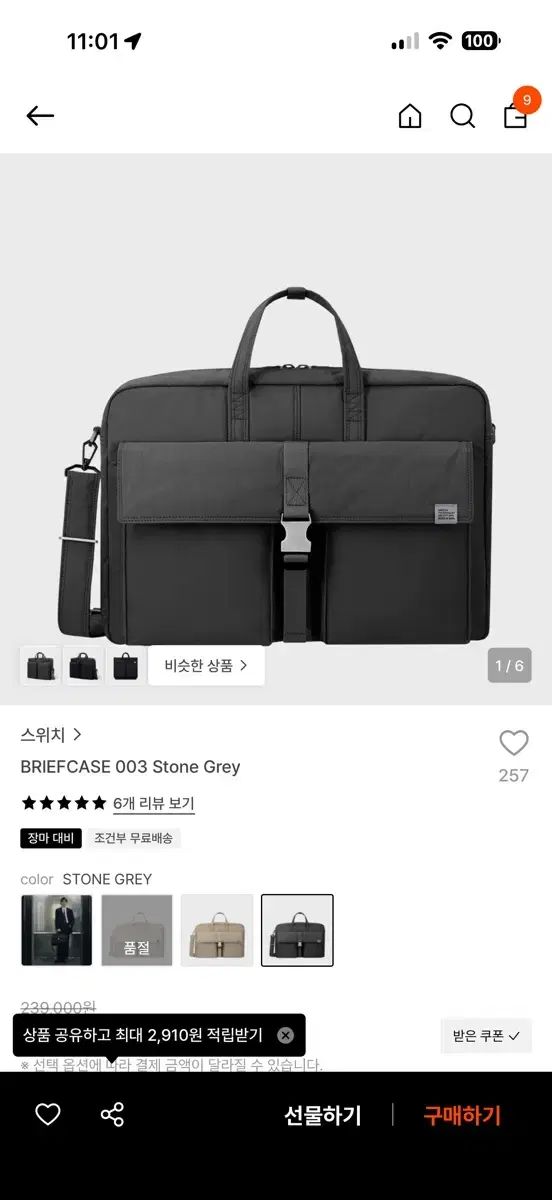Go back with the arrow icon
This screenshot has height=1200, width=552.
click(x=40, y=116)
